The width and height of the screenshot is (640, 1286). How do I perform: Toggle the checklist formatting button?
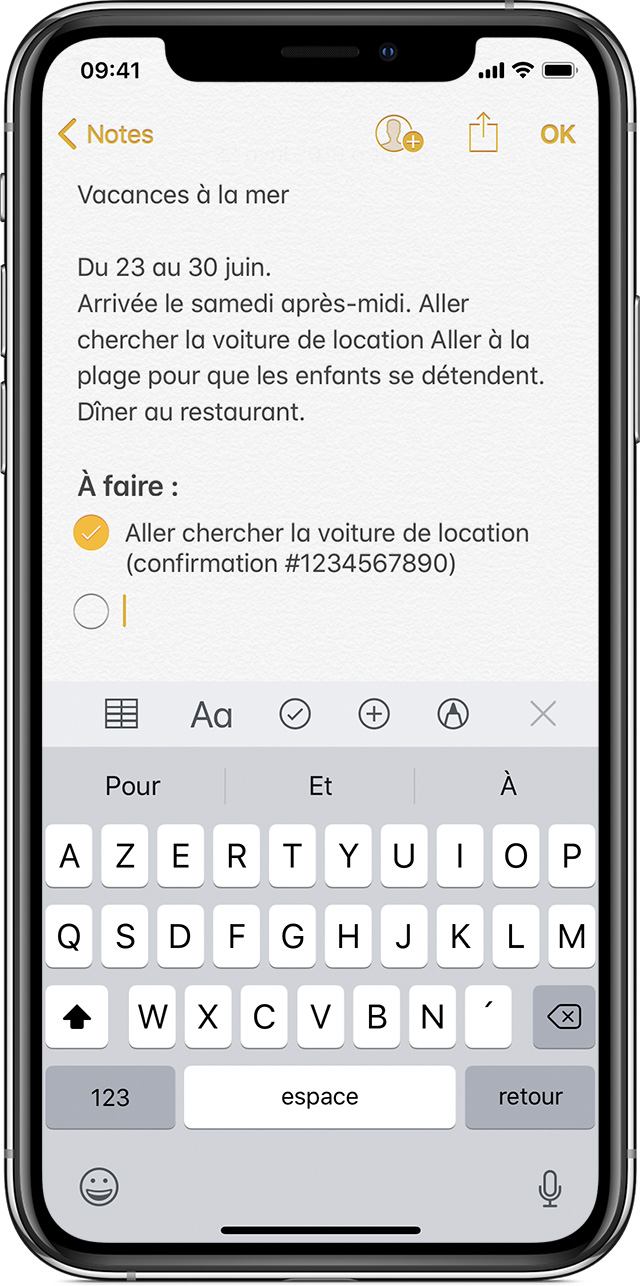point(295,714)
